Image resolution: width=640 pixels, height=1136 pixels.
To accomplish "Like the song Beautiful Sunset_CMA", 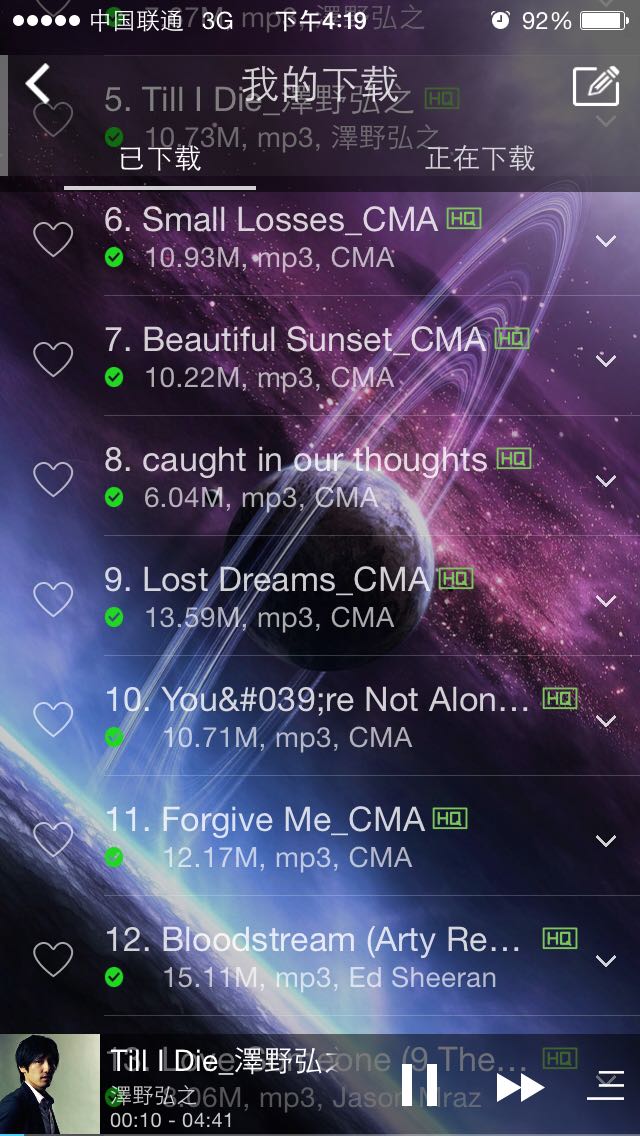I will pos(54,359).
